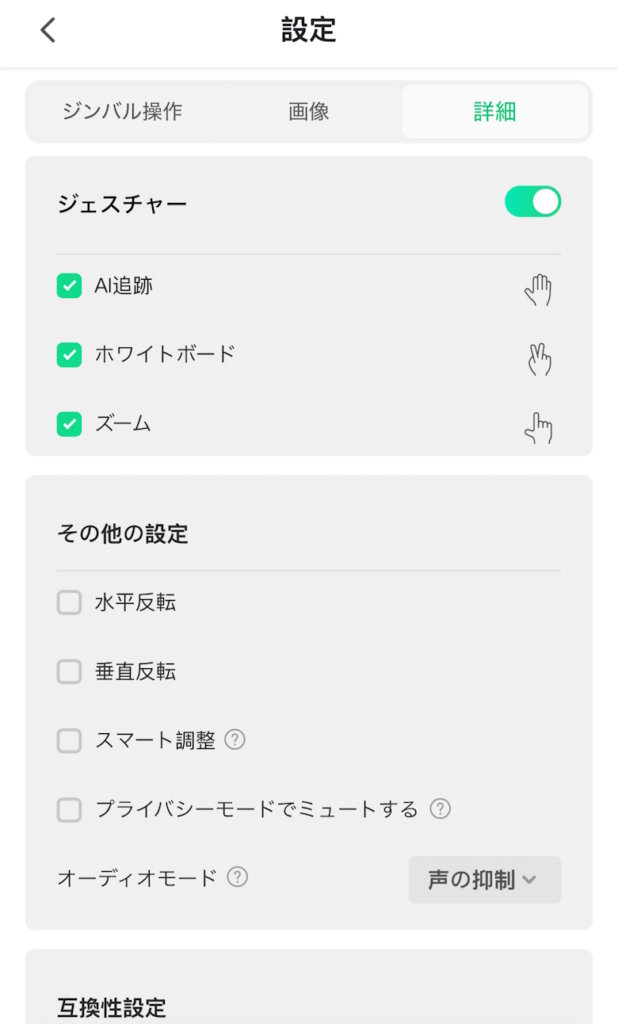
Task: Uncheck the AI追跡 gesture
Action: tap(69, 287)
